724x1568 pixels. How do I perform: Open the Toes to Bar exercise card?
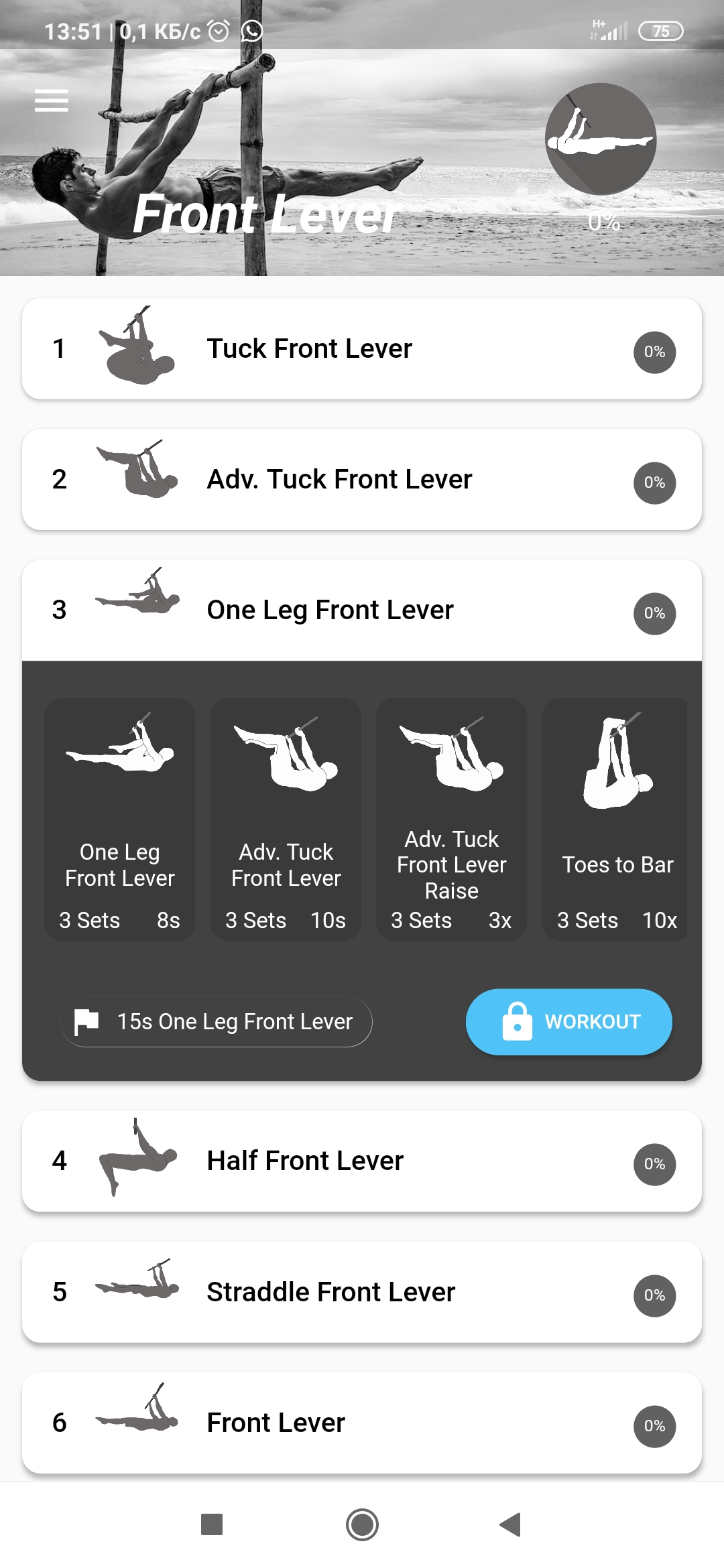click(615, 819)
